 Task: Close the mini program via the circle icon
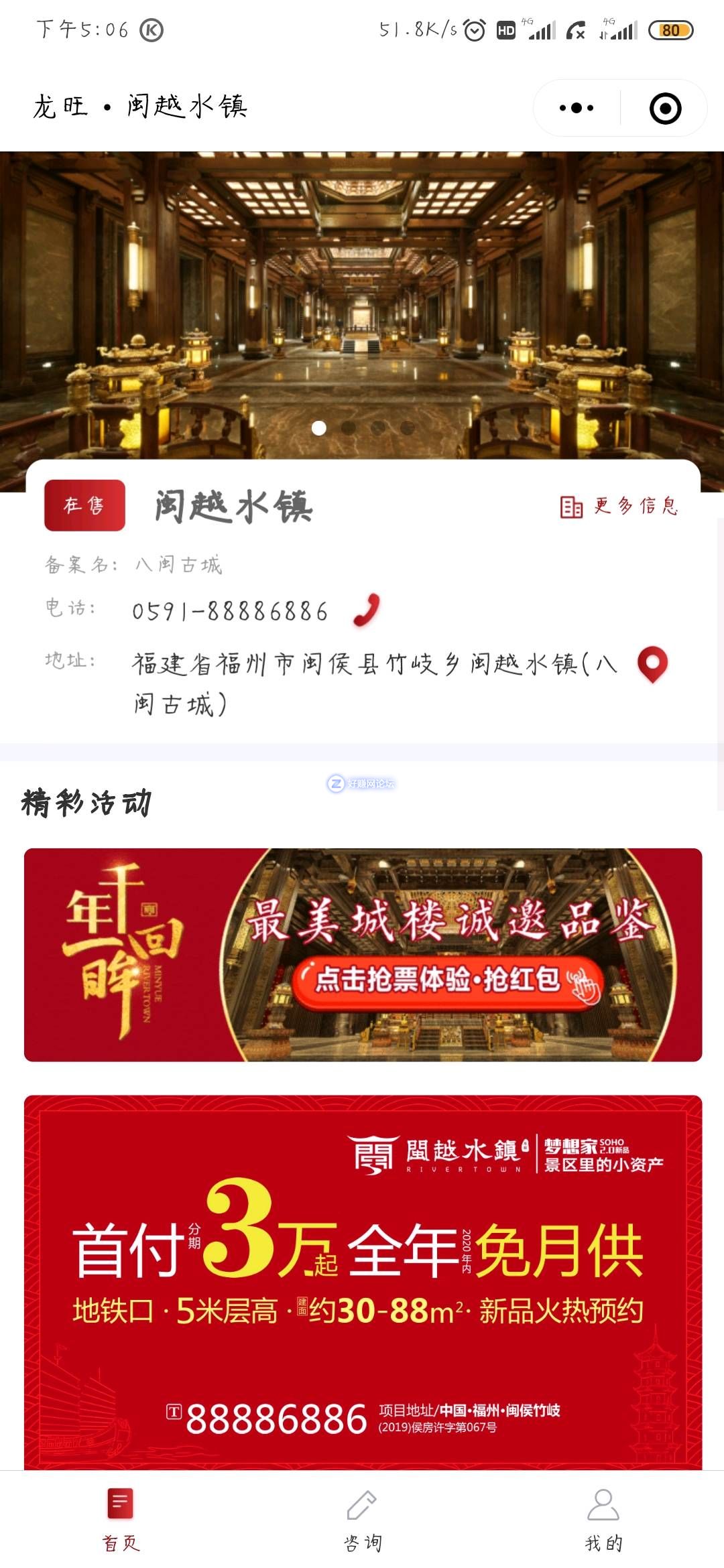pyautogui.click(x=665, y=108)
